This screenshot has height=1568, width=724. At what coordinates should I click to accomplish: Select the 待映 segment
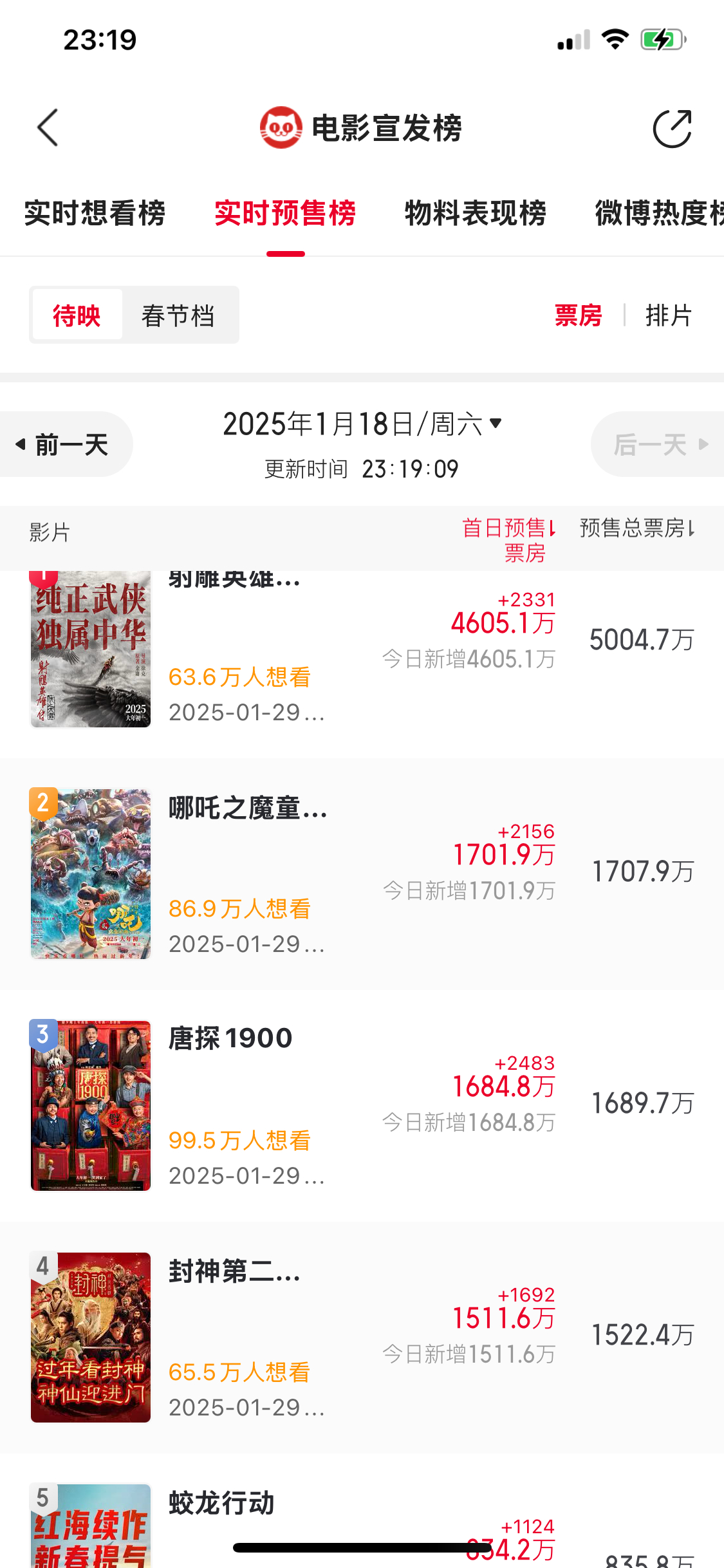(77, 315)
